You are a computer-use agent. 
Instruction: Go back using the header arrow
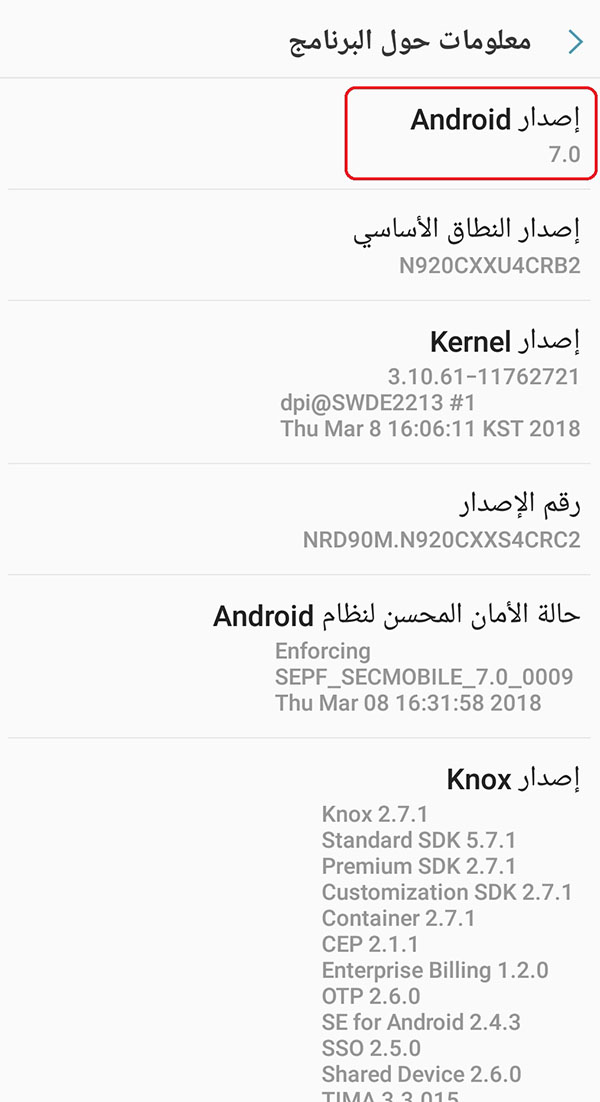point(575,42)
